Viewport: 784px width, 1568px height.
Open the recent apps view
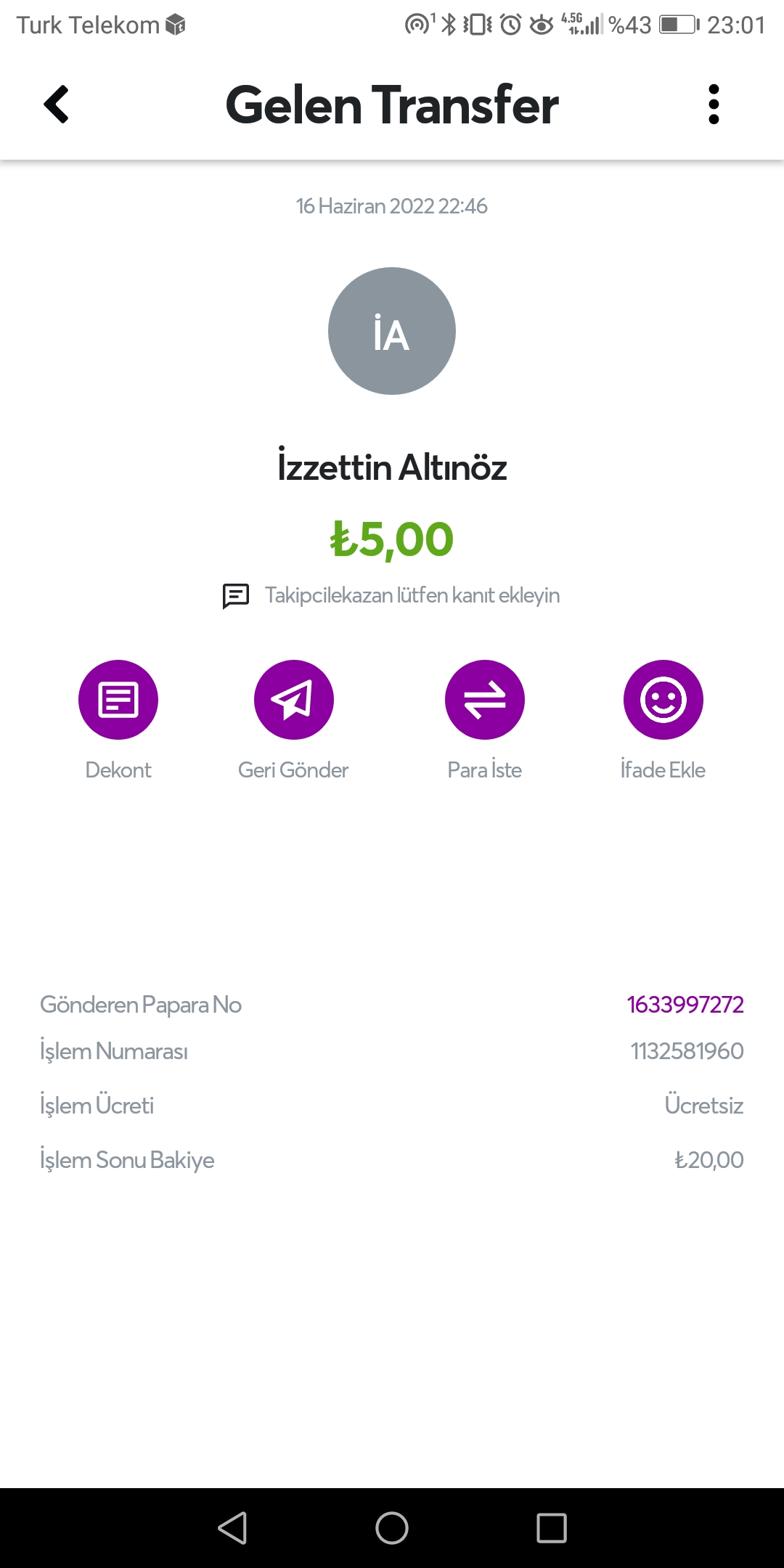tap(552, 1528)
